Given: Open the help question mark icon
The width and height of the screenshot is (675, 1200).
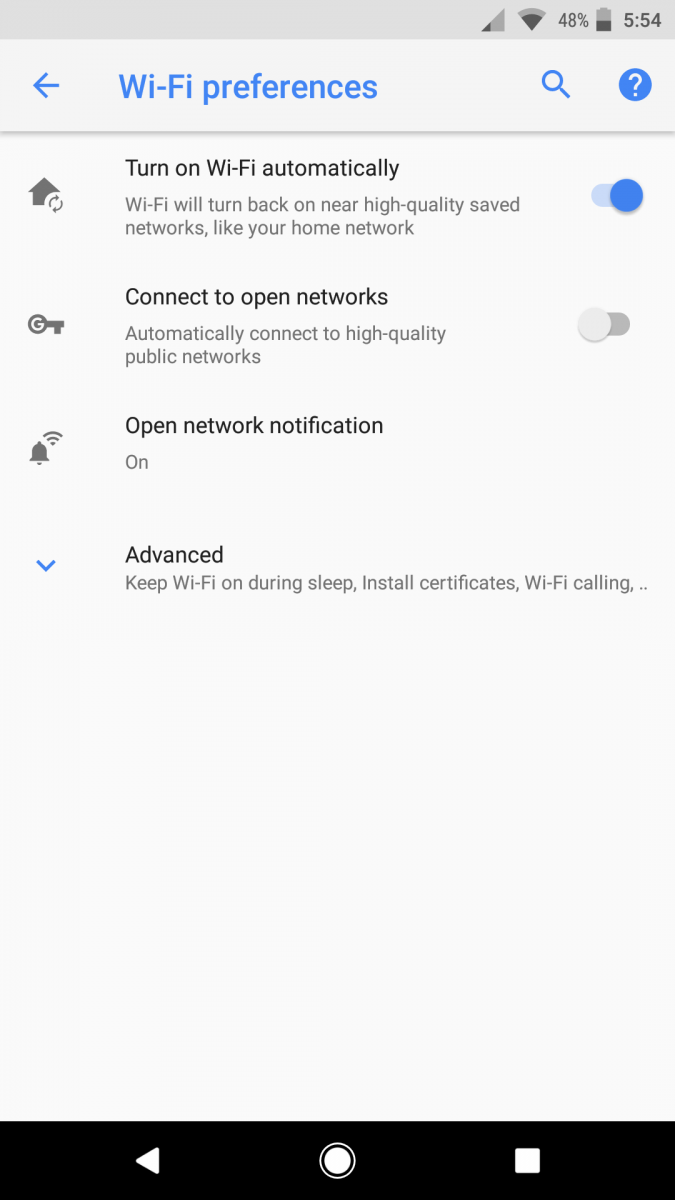Looking at the screenshot, I should 635,85.
